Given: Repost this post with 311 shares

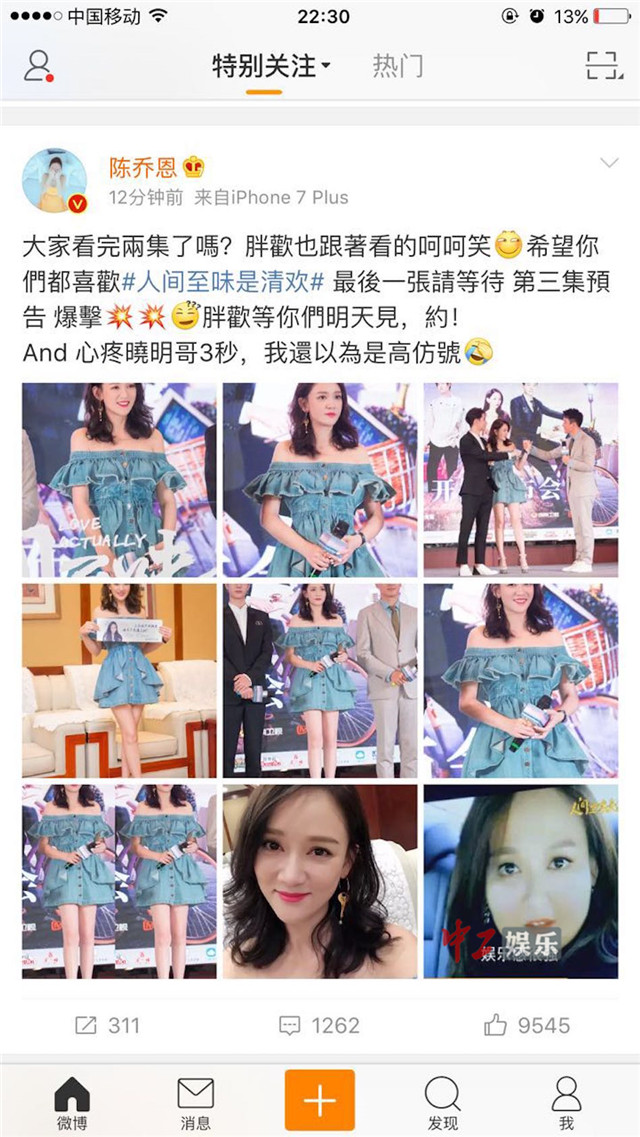Looking at the screenshot, I should click(108, 1025).
